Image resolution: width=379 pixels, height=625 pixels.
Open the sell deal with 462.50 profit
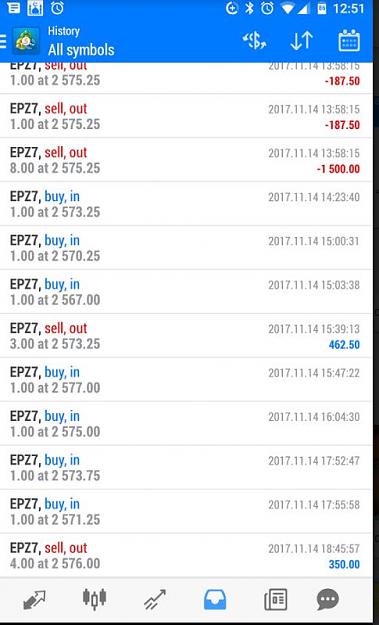click(x=186, y=336)
